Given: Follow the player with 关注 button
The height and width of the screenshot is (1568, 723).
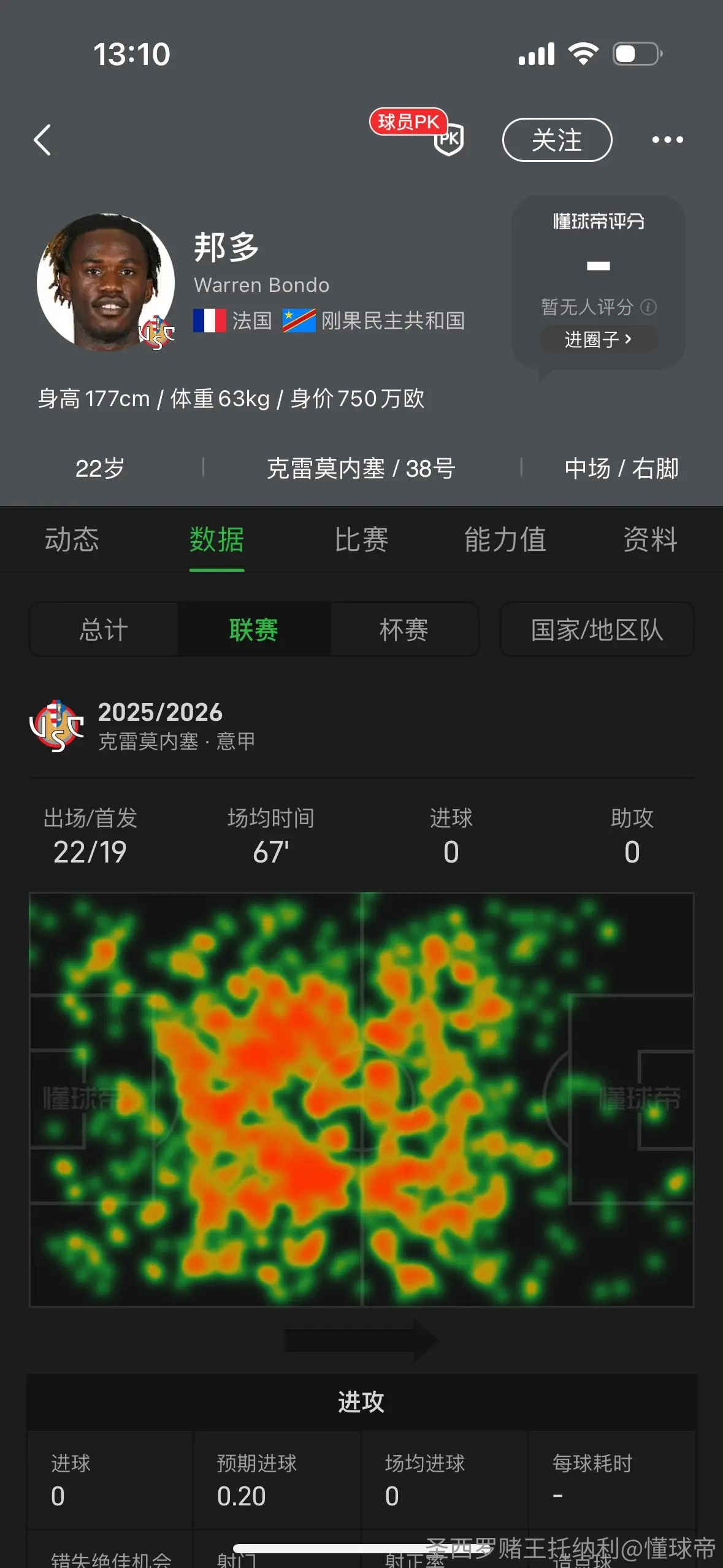Looking at the screenshot, I should point(557,140).
